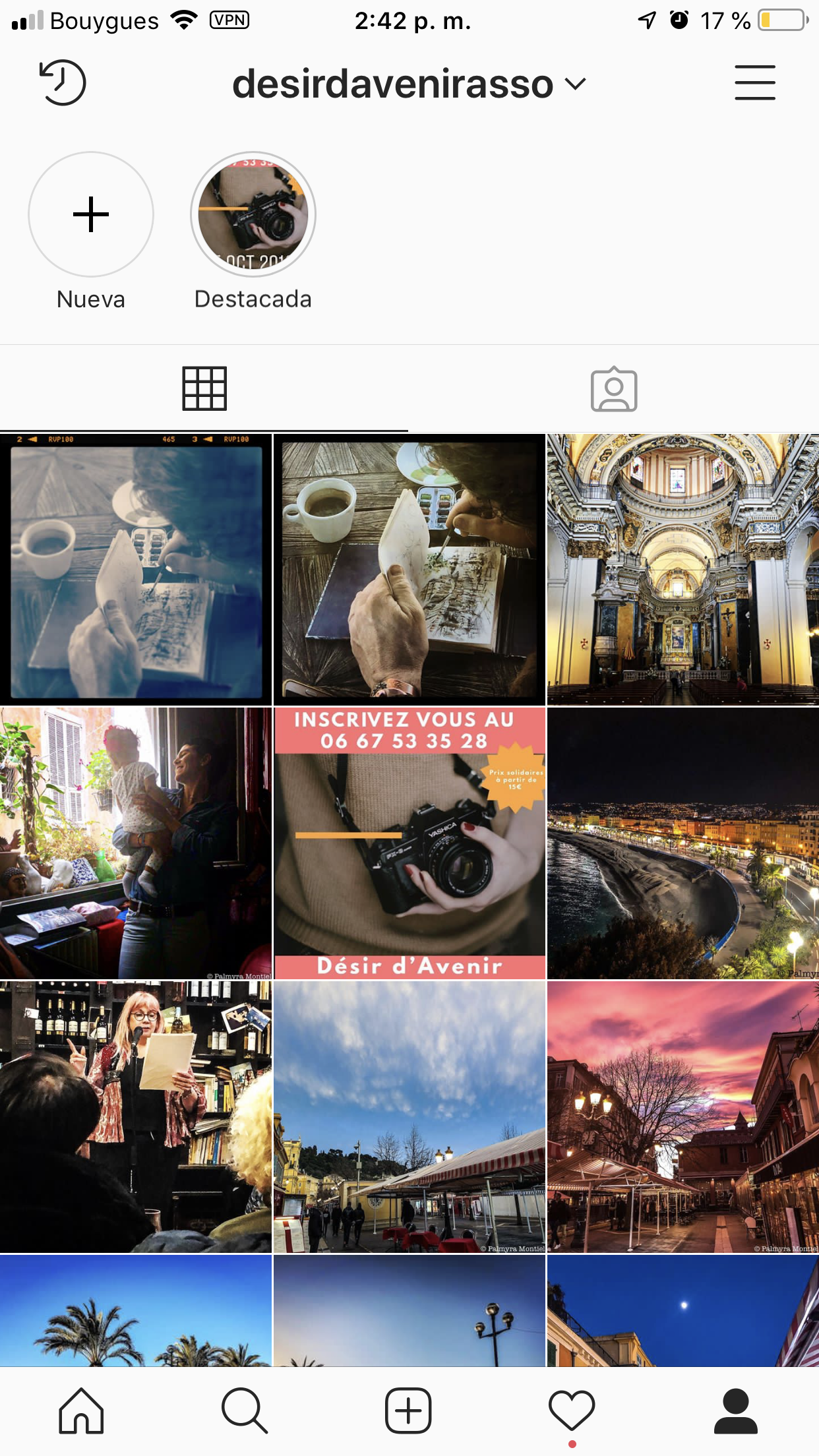Go to the home feed
Image resolution: width=819 pixels, height=1456 pixels.
(x=82, y=1411)
